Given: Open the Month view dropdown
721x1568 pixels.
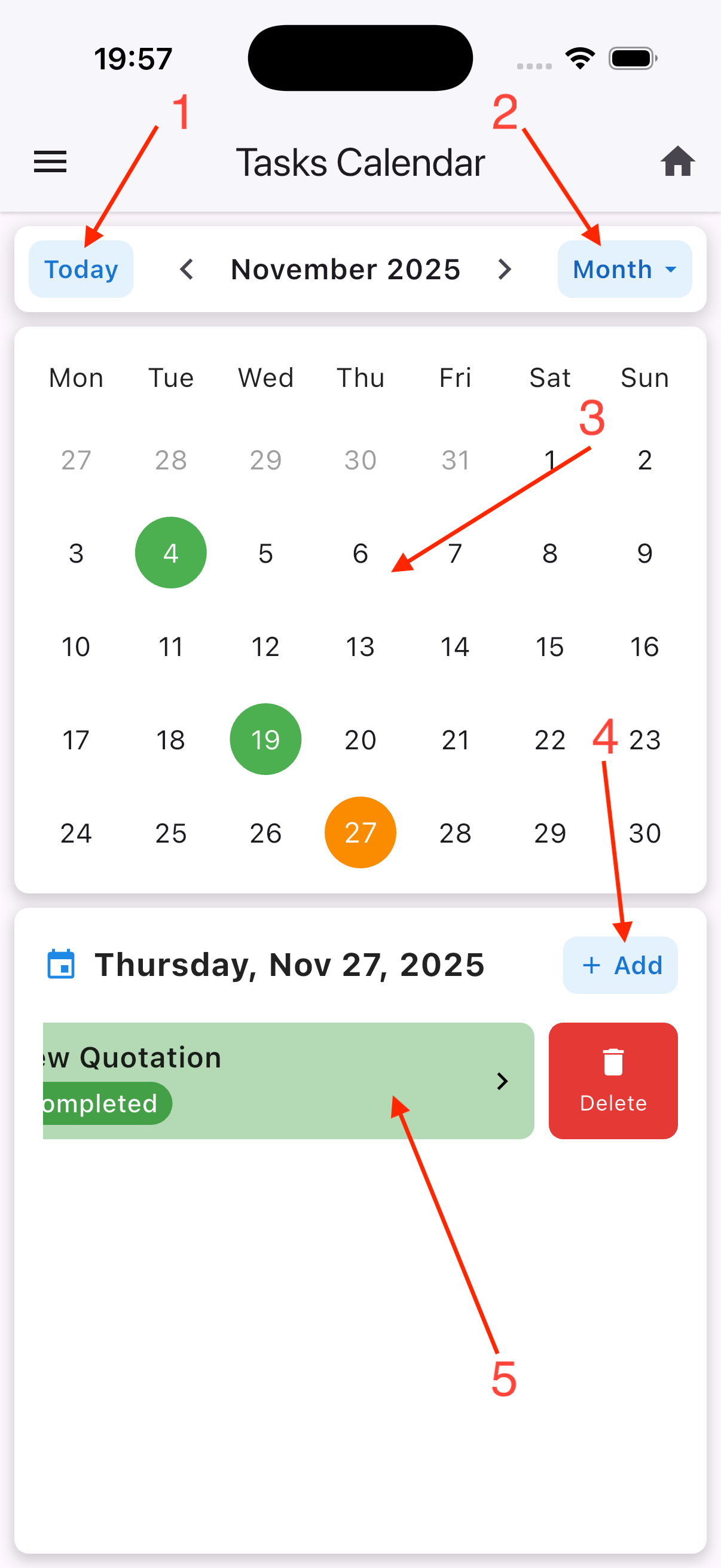Looking at the screenshot, I should pyautogui.click(x=624, y=269).
